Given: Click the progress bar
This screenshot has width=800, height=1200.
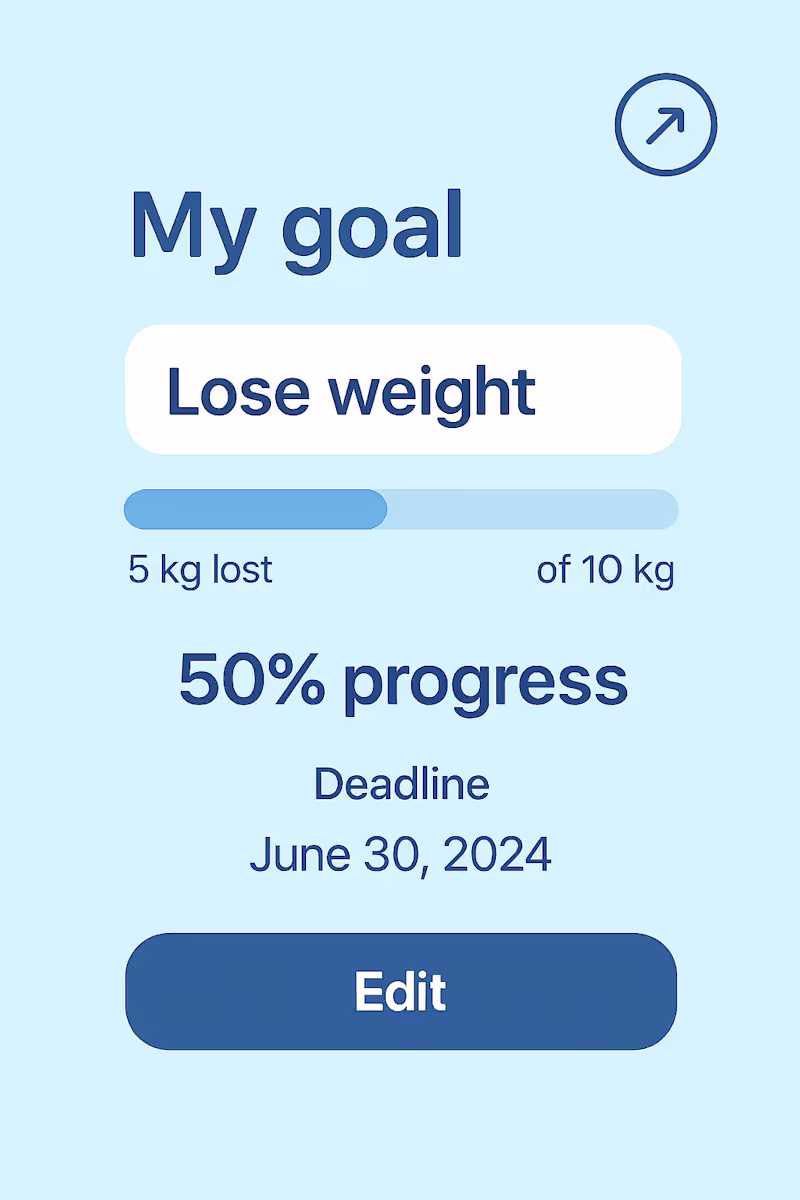Looking at the screenshot, I should pos(400,510).
